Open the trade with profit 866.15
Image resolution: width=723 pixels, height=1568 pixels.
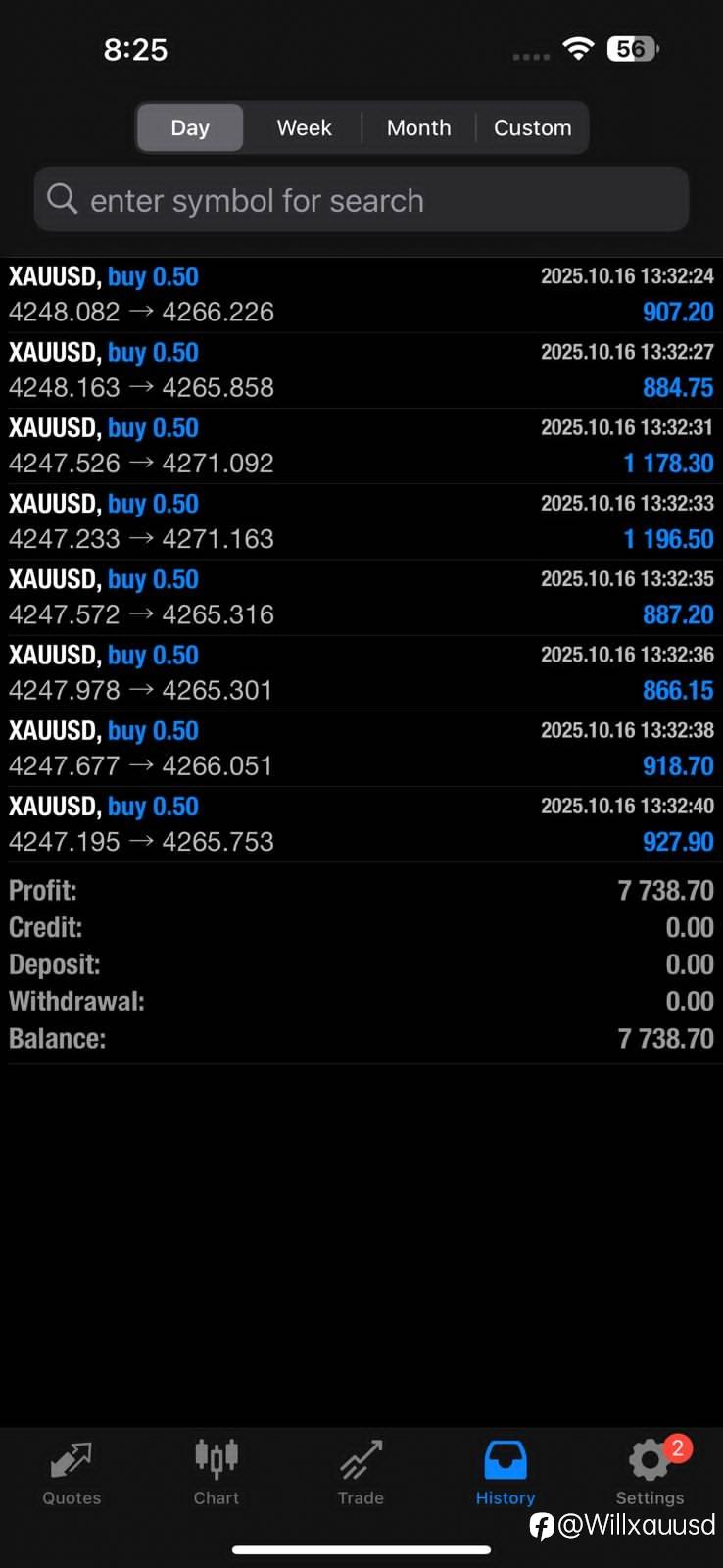[x=361, y=672]
